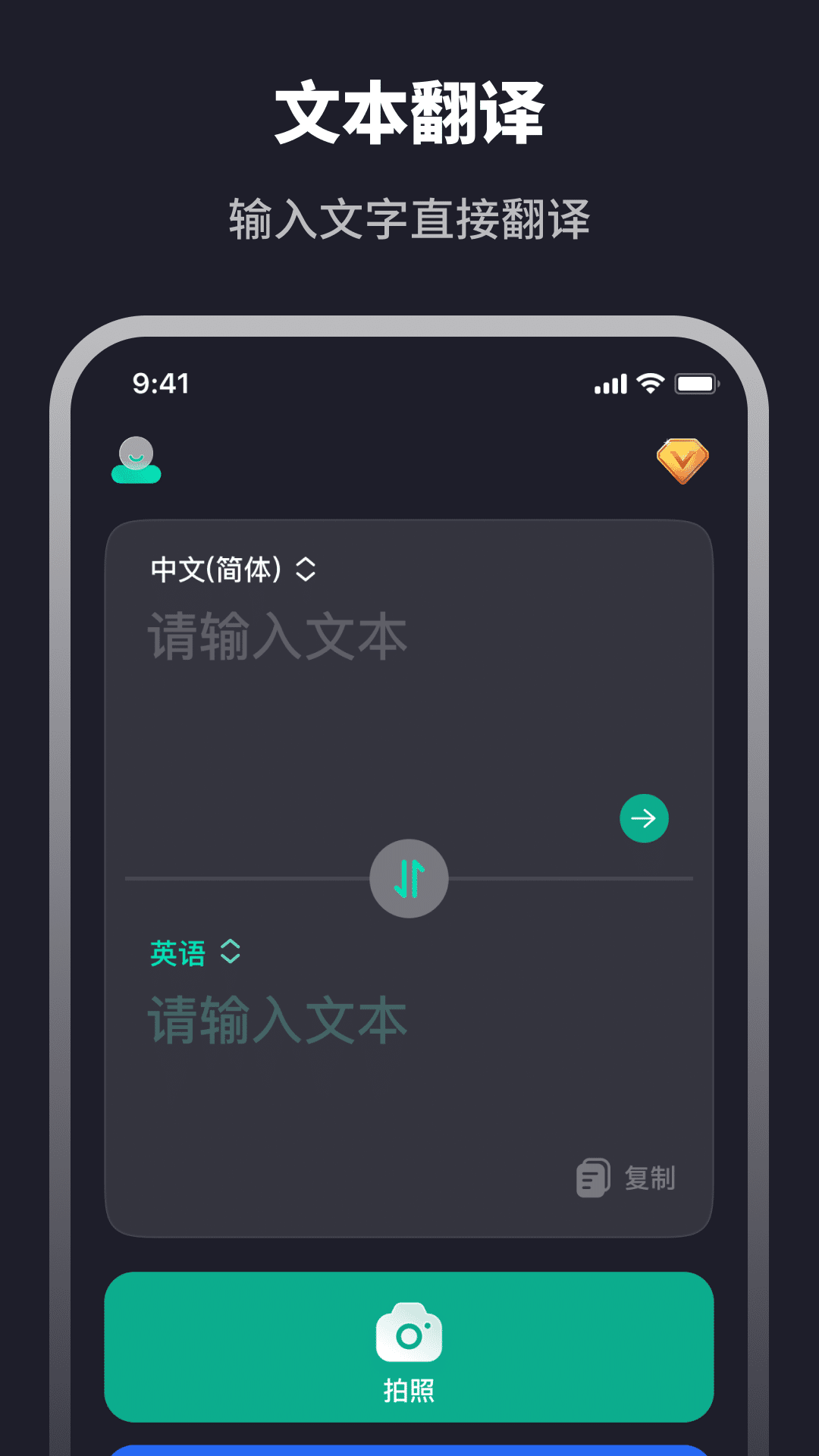Expand the chevron beside 中文(简体)
Screen dimensions: 819x1456
click(x=304, y=570)
